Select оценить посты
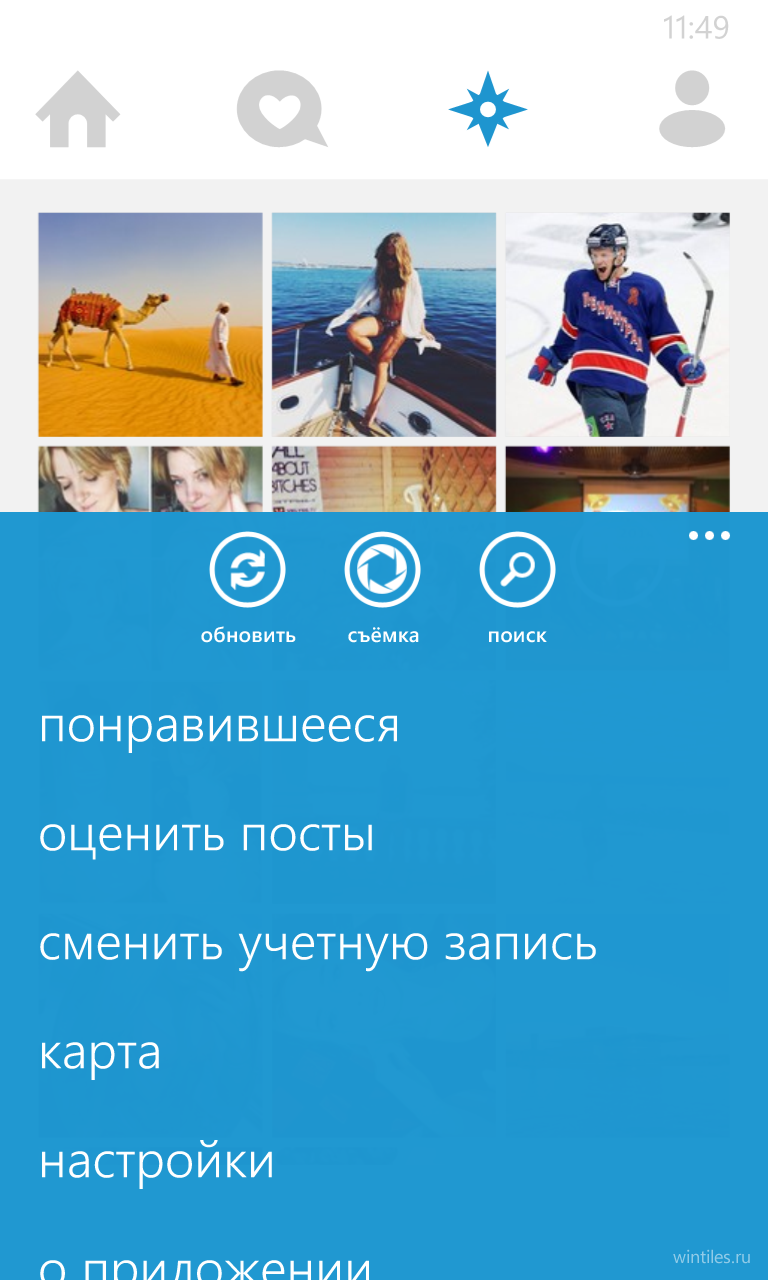 pyautogui.click(x=207, y=836)
